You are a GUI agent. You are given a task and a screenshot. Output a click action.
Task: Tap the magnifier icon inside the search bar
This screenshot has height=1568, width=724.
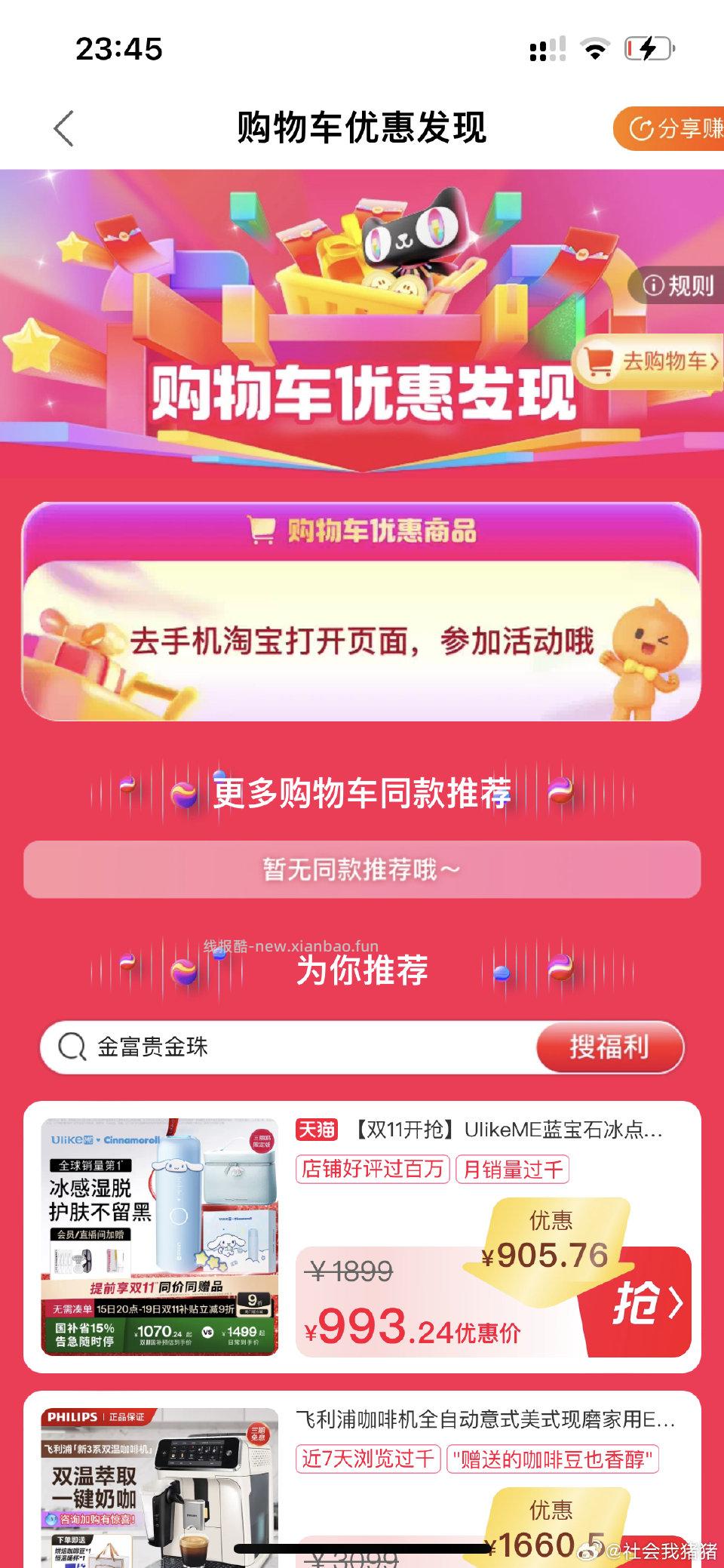point(72,1047)
